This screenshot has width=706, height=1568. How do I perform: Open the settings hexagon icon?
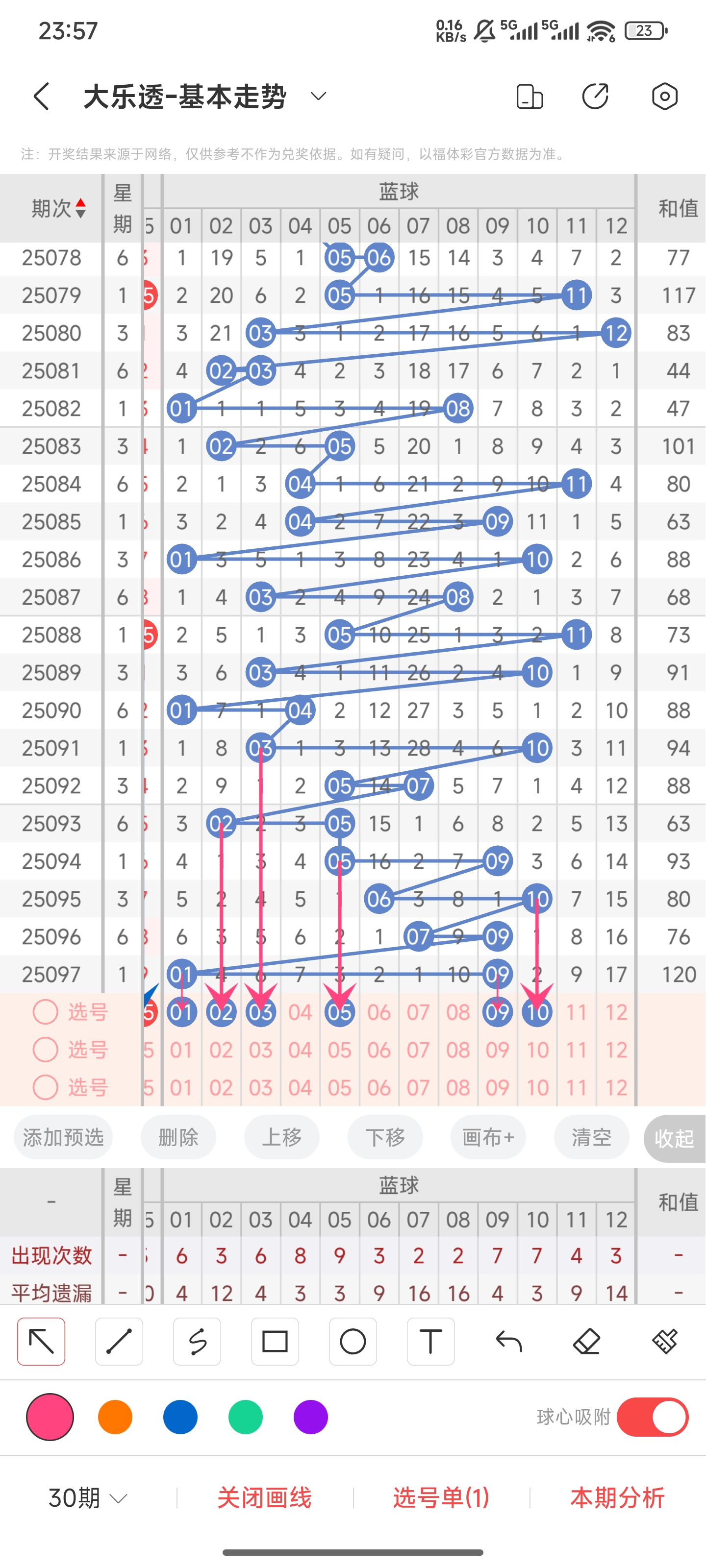(664, 96)
